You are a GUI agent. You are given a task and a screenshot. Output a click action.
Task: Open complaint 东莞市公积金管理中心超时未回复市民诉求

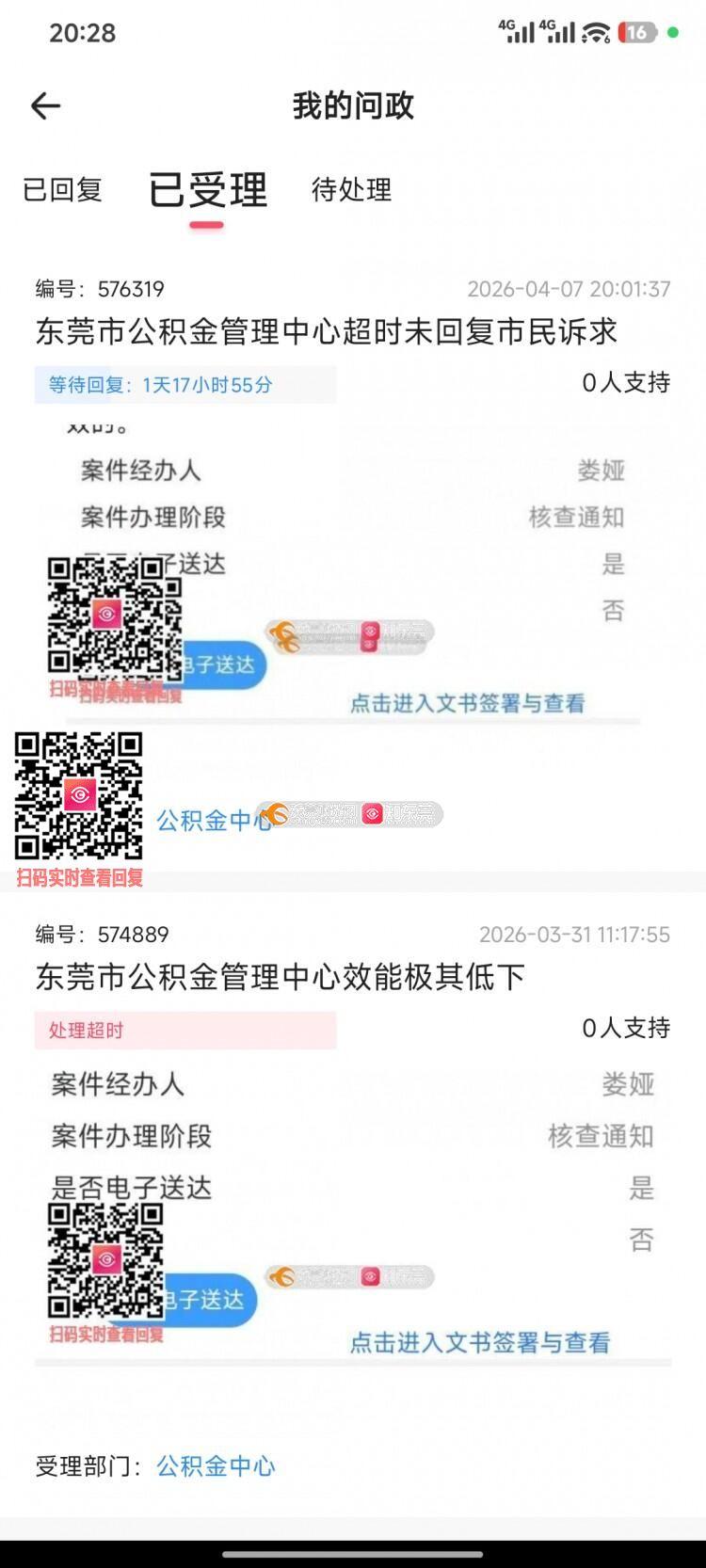tap(326, 331)
